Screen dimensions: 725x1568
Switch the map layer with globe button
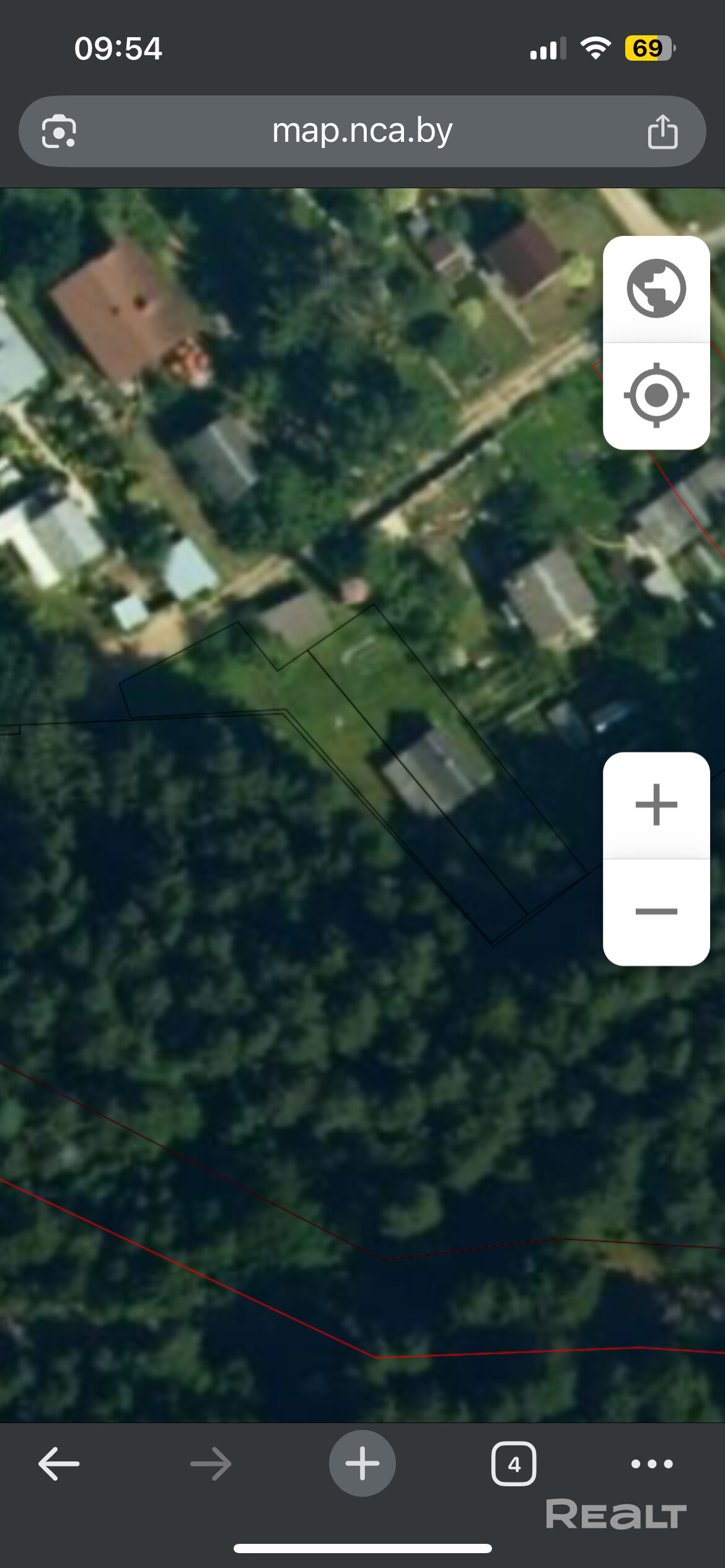pyautogui.click(x=656, y=289)
